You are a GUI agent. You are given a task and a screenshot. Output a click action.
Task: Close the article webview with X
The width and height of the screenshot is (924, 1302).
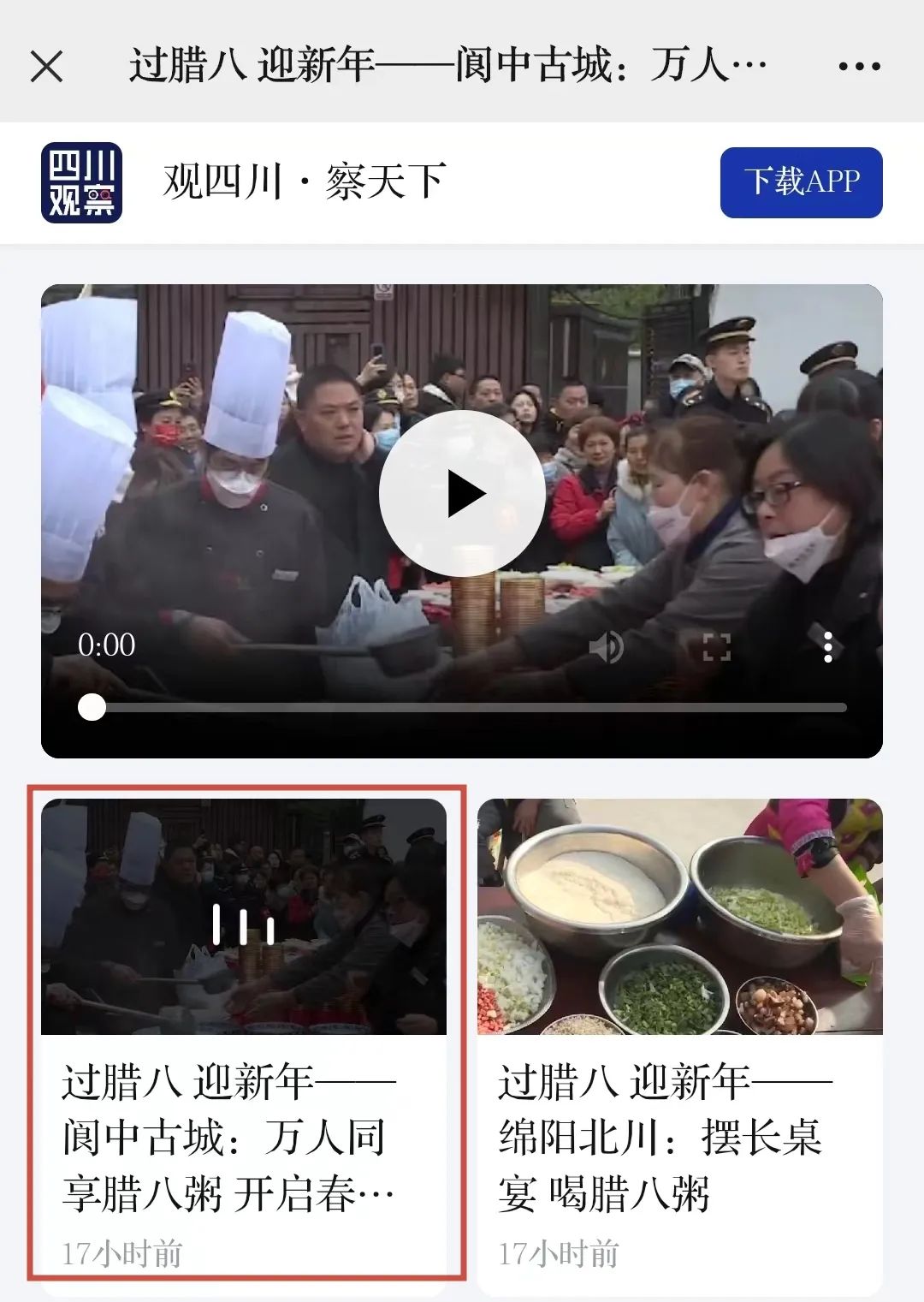46,66
